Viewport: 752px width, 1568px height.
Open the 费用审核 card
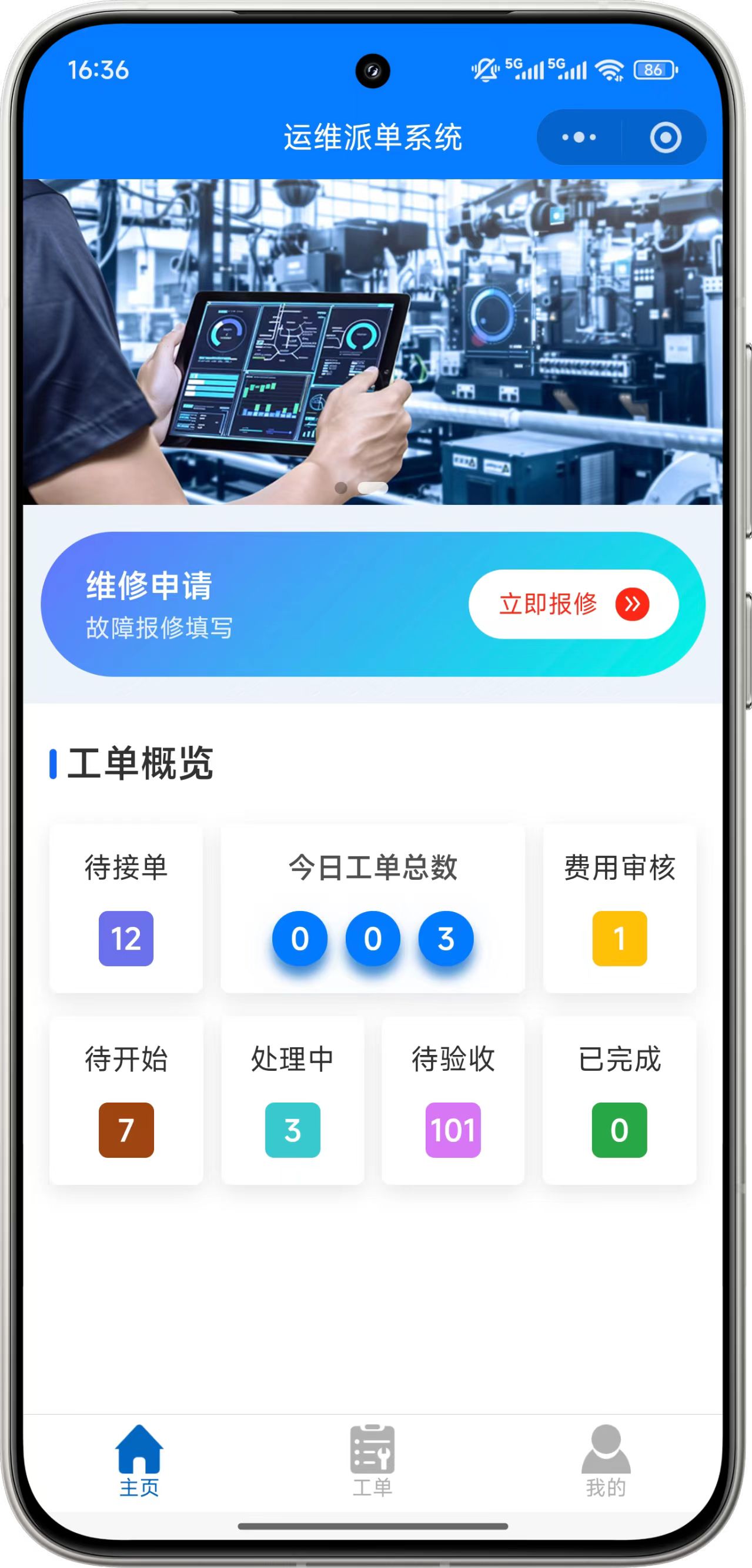tap(619, 908)
